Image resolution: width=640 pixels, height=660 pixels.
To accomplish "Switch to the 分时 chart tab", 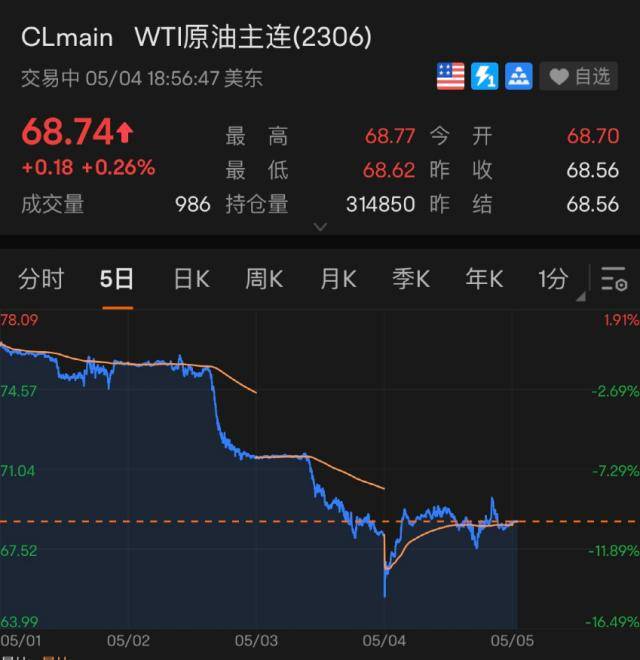I will [41, 279].
